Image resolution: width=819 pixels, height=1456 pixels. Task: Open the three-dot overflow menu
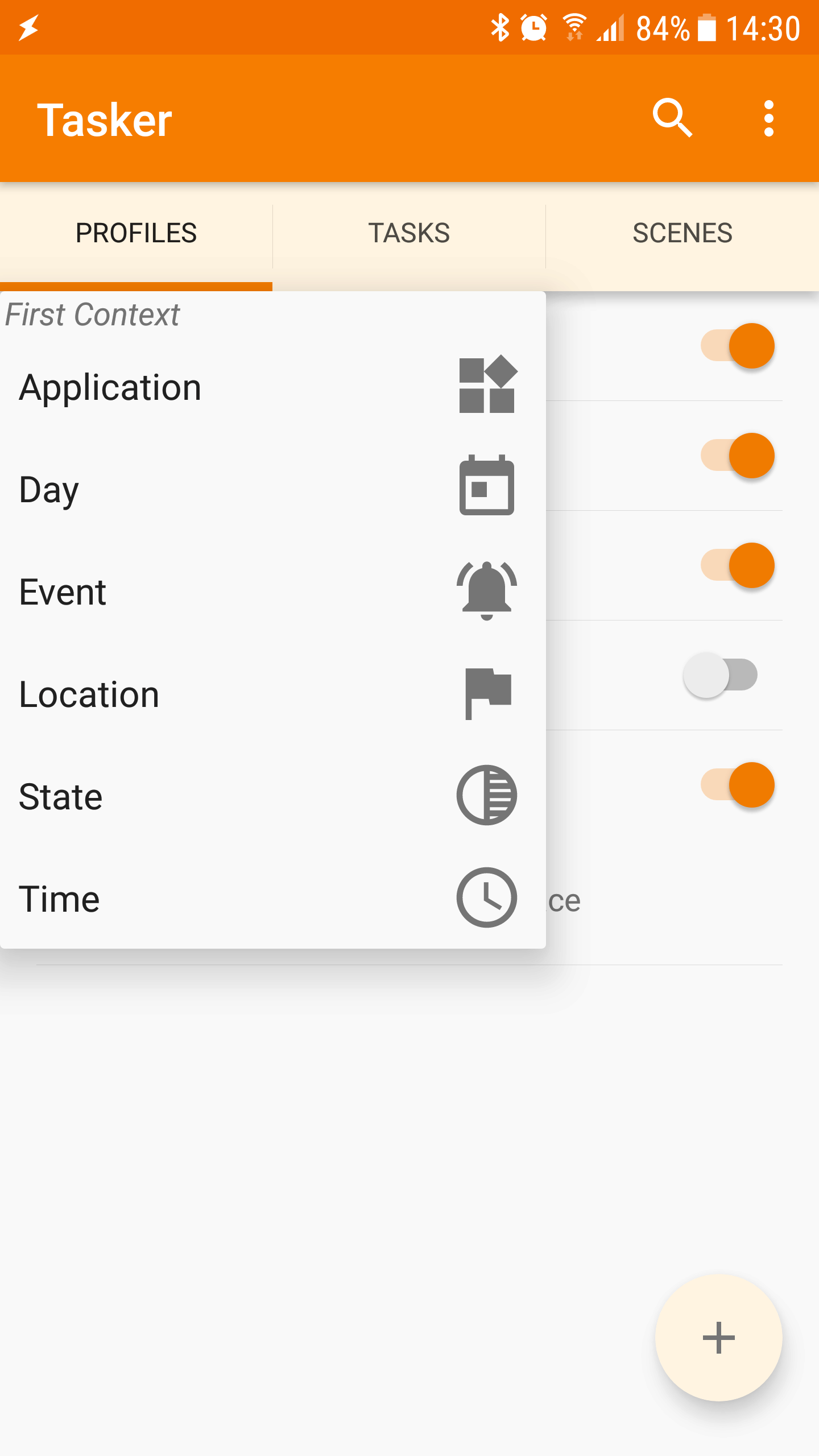click(769, 118)
